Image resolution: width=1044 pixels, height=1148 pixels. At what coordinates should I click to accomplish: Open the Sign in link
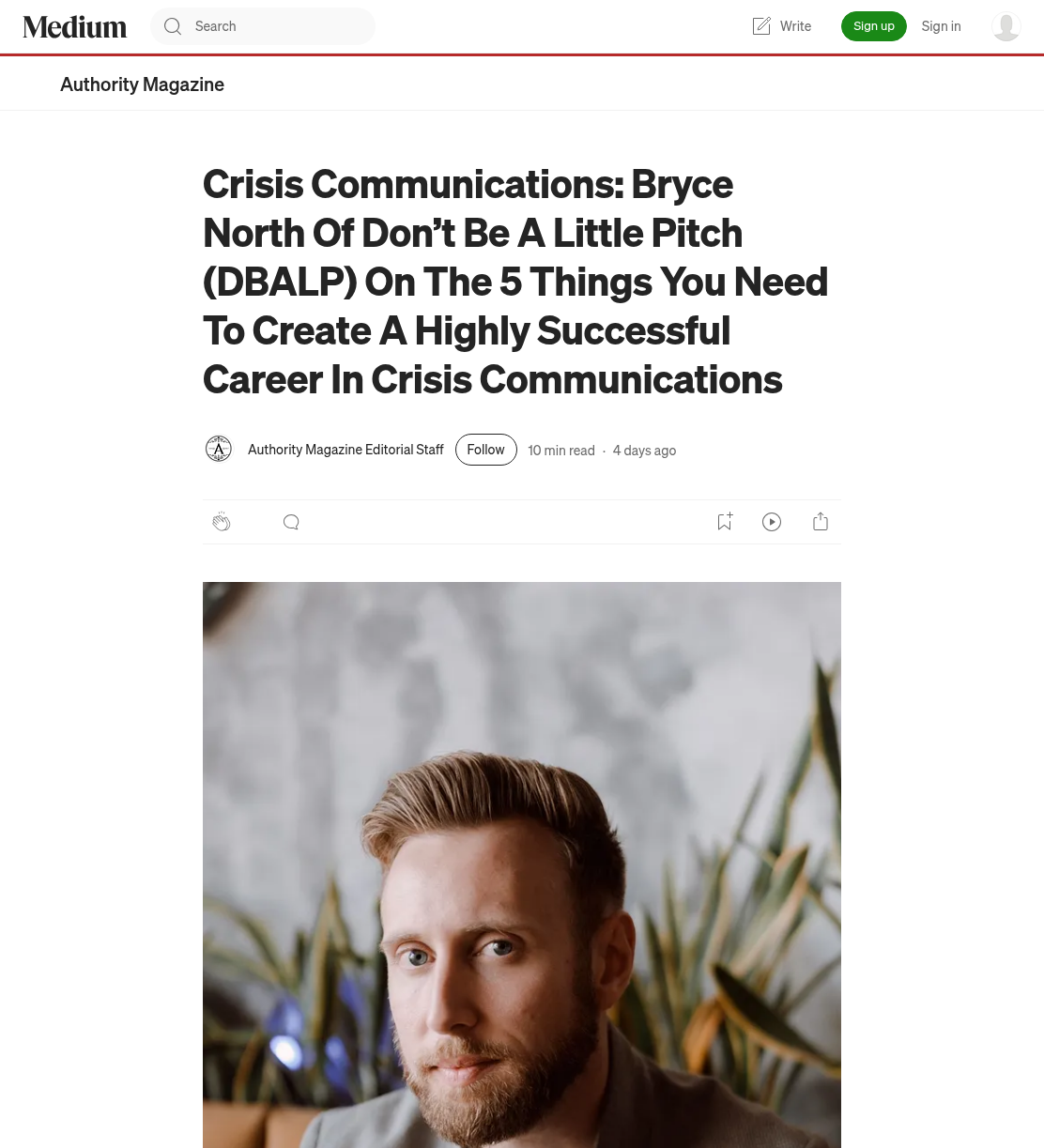[x=941, y=26]
